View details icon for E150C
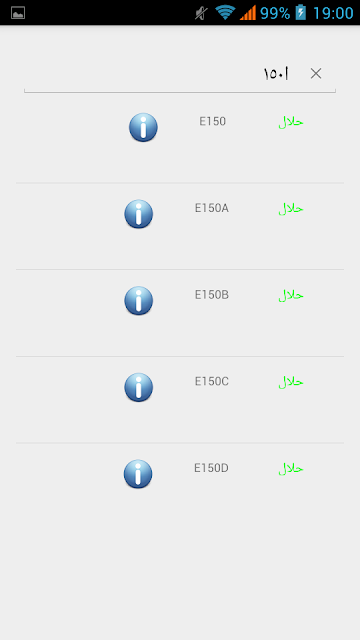Screen dimensions: 360x640 139,387
